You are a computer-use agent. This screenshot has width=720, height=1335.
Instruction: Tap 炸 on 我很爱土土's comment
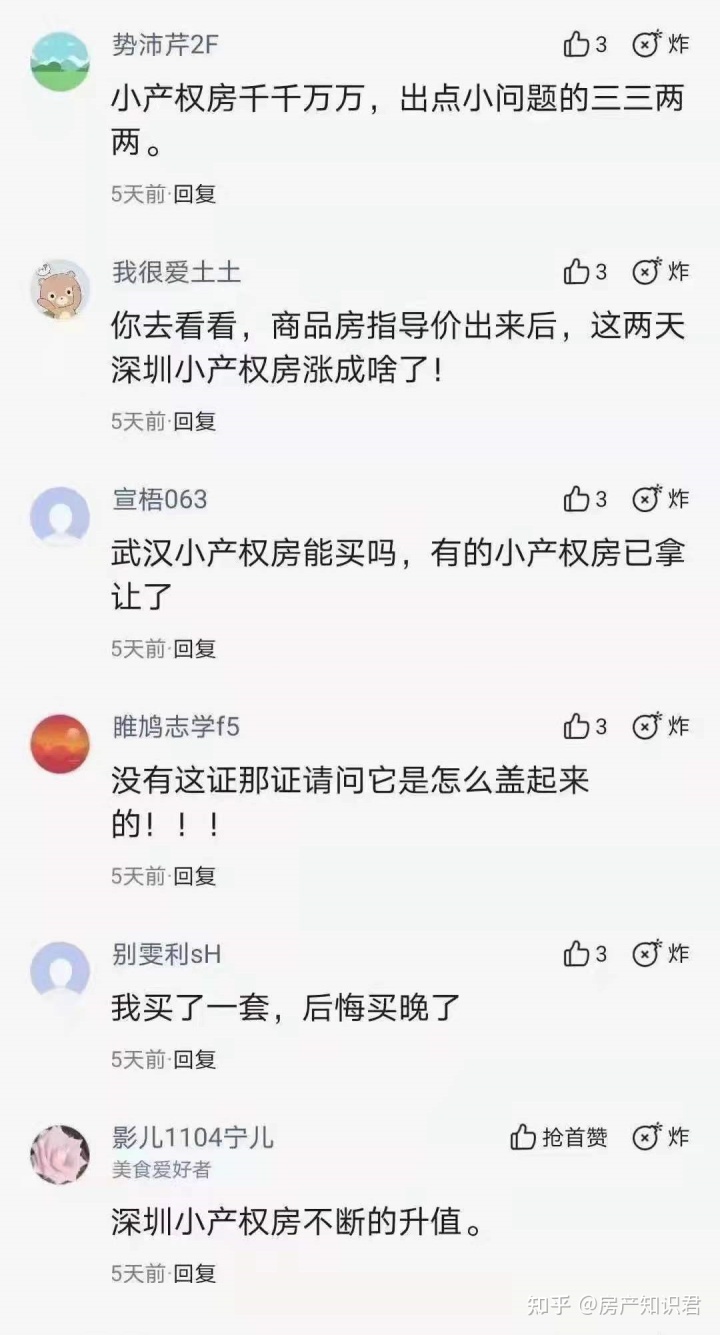(x=661, y=272)
